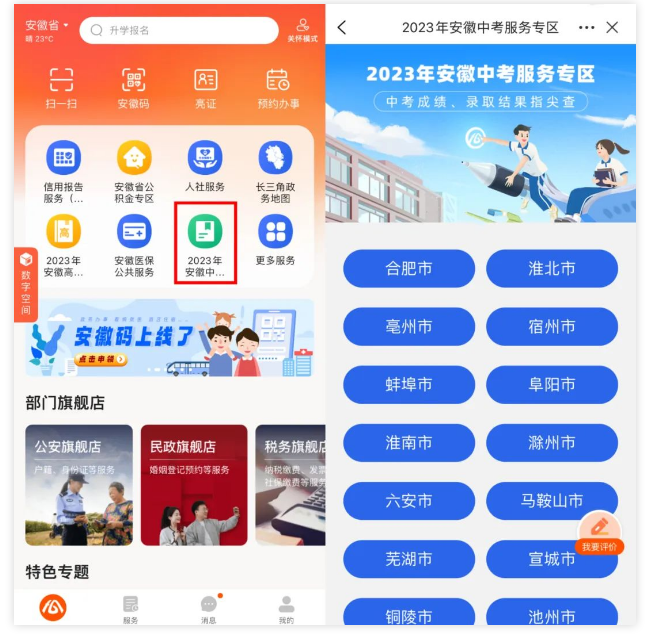This screenshot has height=643, width=660.
Task: Open the 数字空间 side tab
Action: [x=26, y=285]
